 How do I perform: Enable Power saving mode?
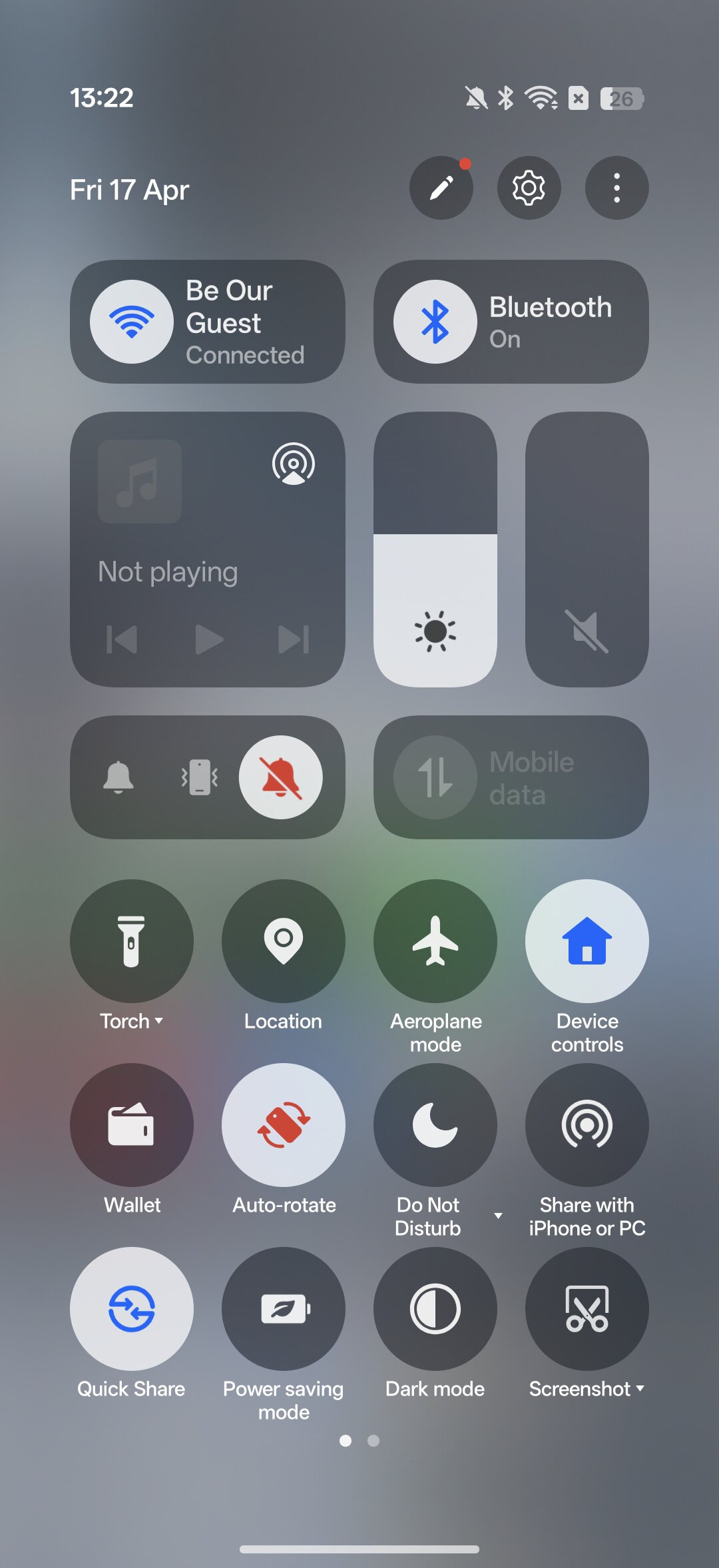coord(284,1309)
